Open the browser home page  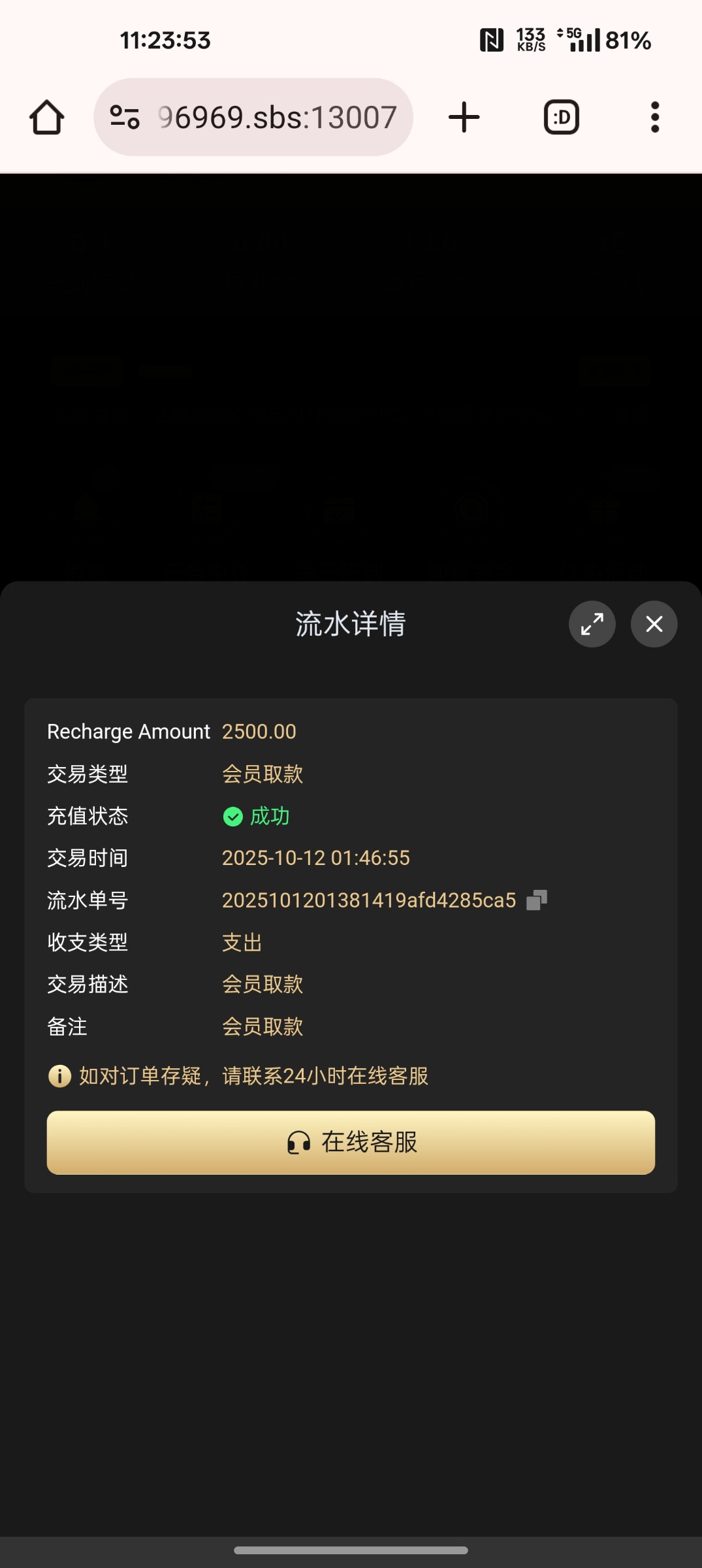click(46, 118)
